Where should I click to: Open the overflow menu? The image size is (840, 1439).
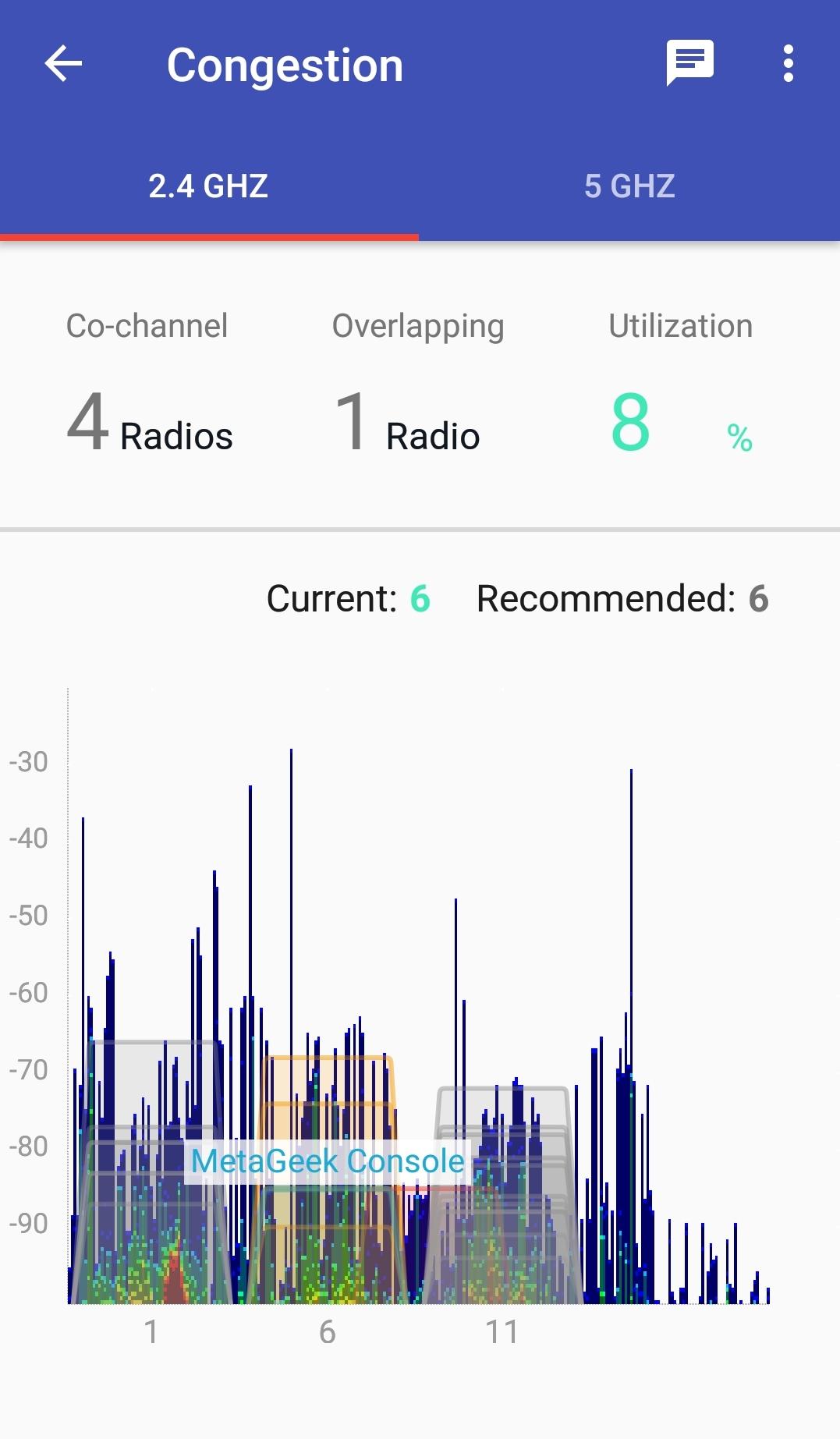click(x=789, y=63)
